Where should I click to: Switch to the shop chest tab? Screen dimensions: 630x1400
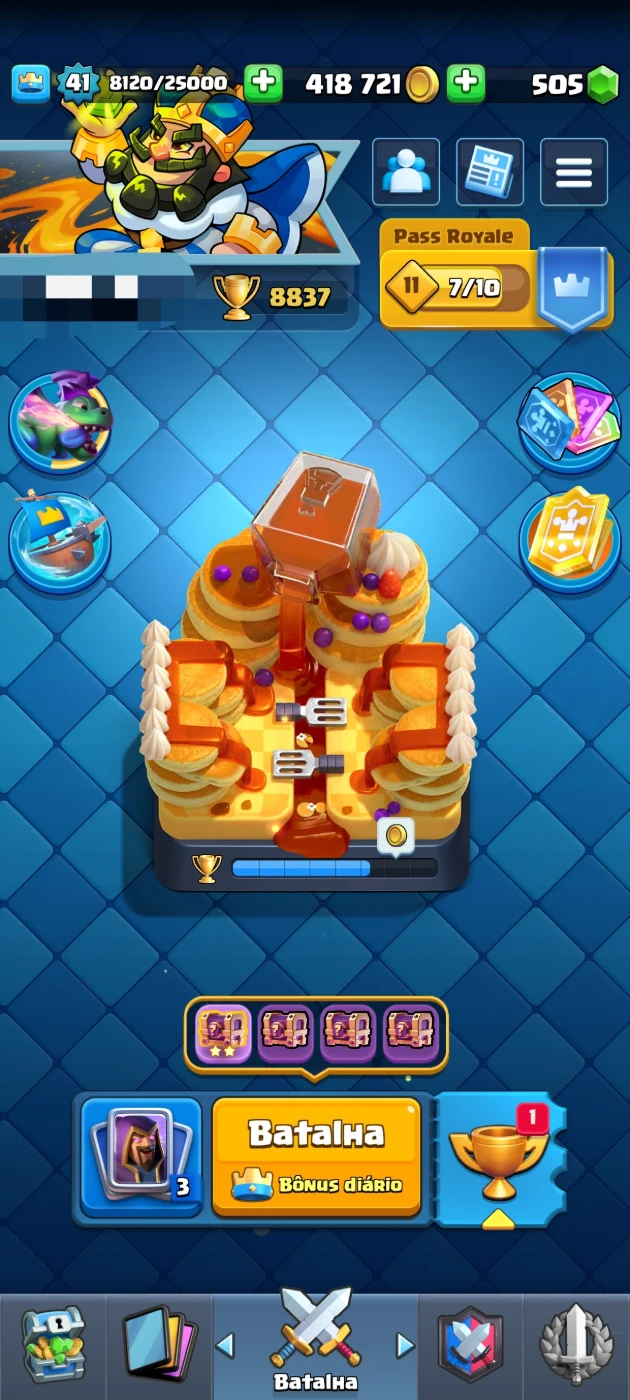pos(53,1345)
